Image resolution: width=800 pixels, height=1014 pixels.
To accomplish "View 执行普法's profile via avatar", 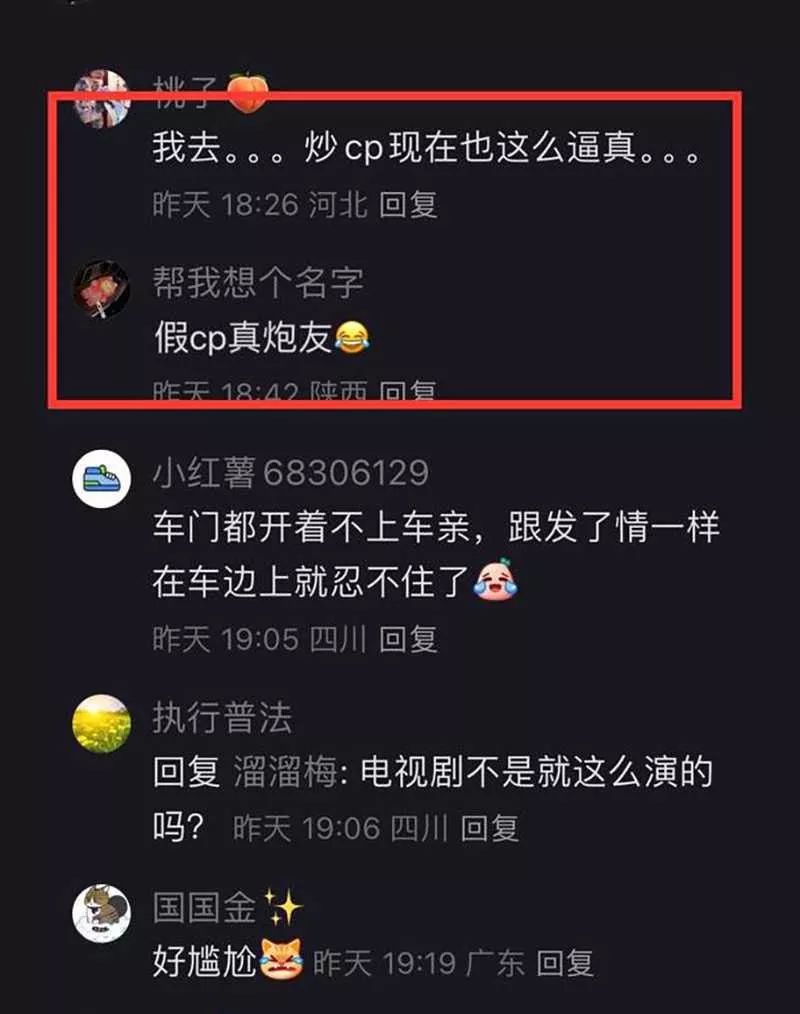I will tap(102, 723).
